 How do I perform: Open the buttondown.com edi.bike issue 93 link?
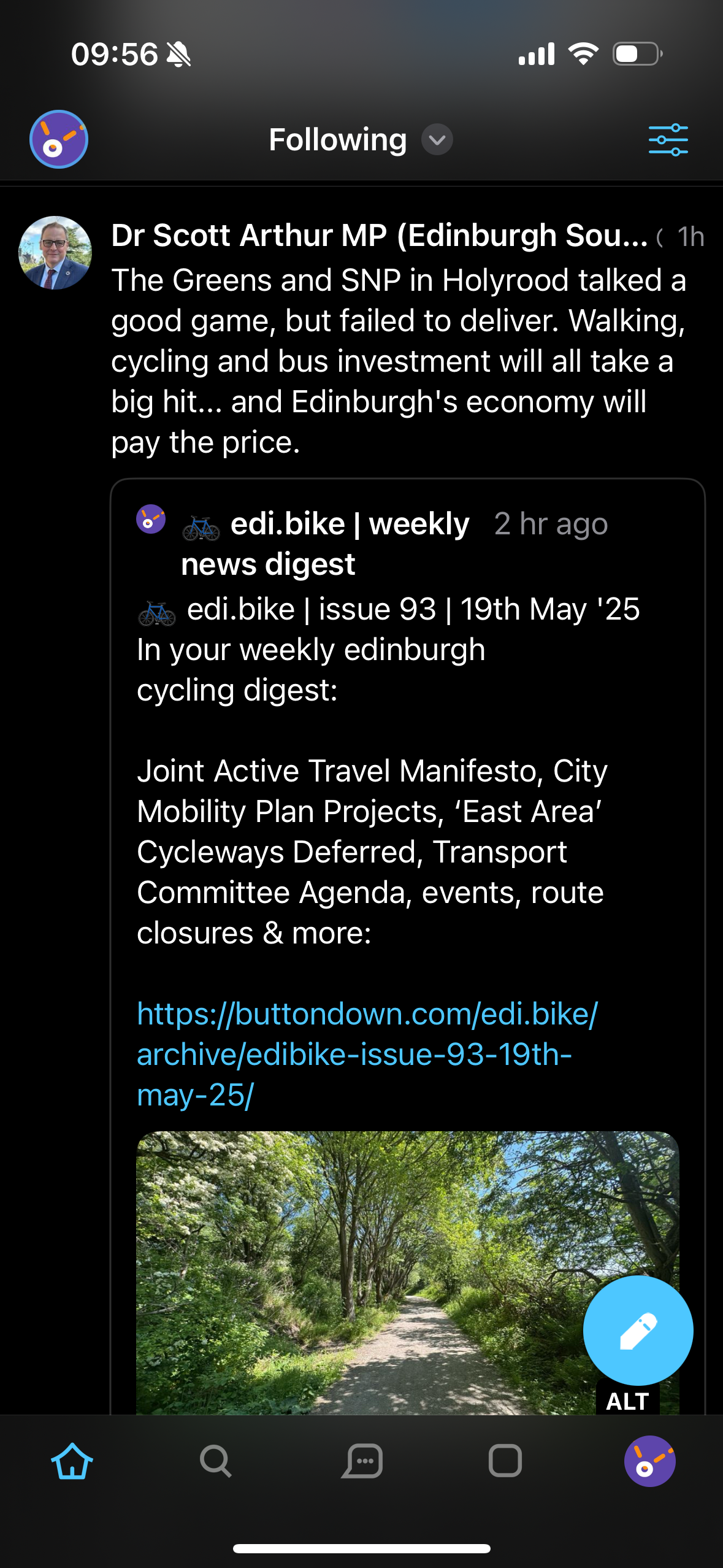point(367,1054)
